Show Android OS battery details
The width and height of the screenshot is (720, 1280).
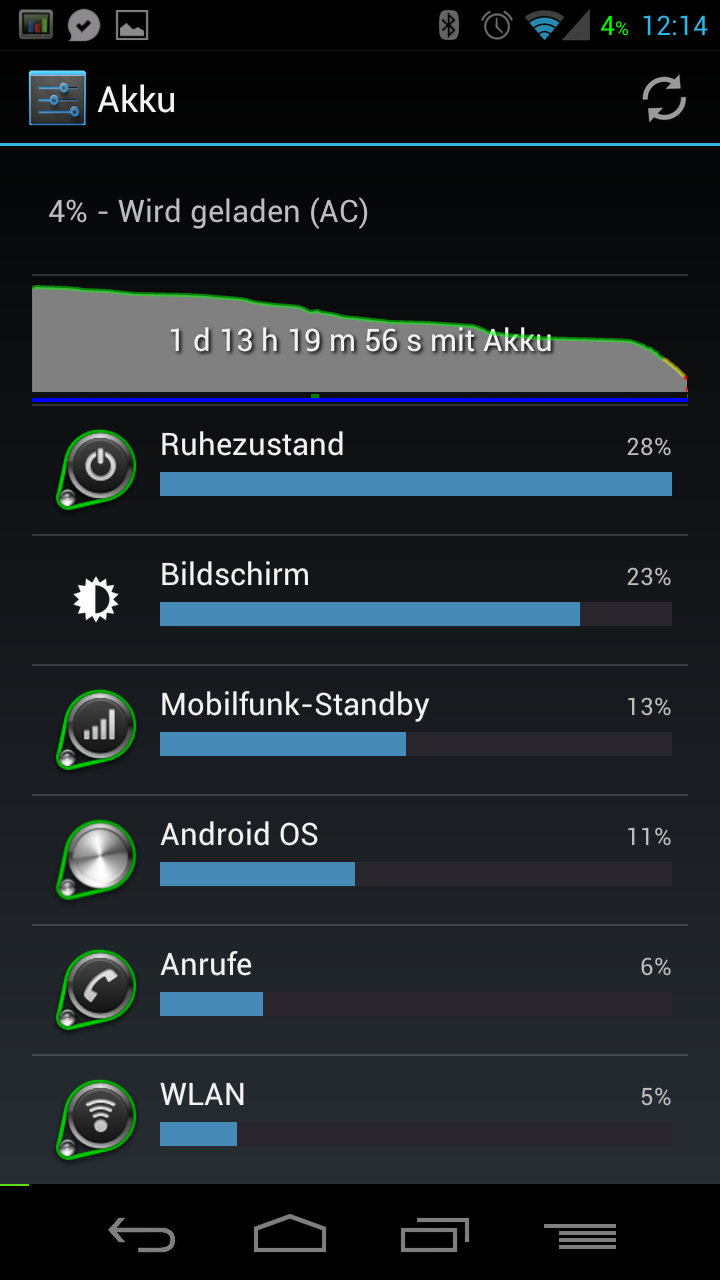coord(360,860)
